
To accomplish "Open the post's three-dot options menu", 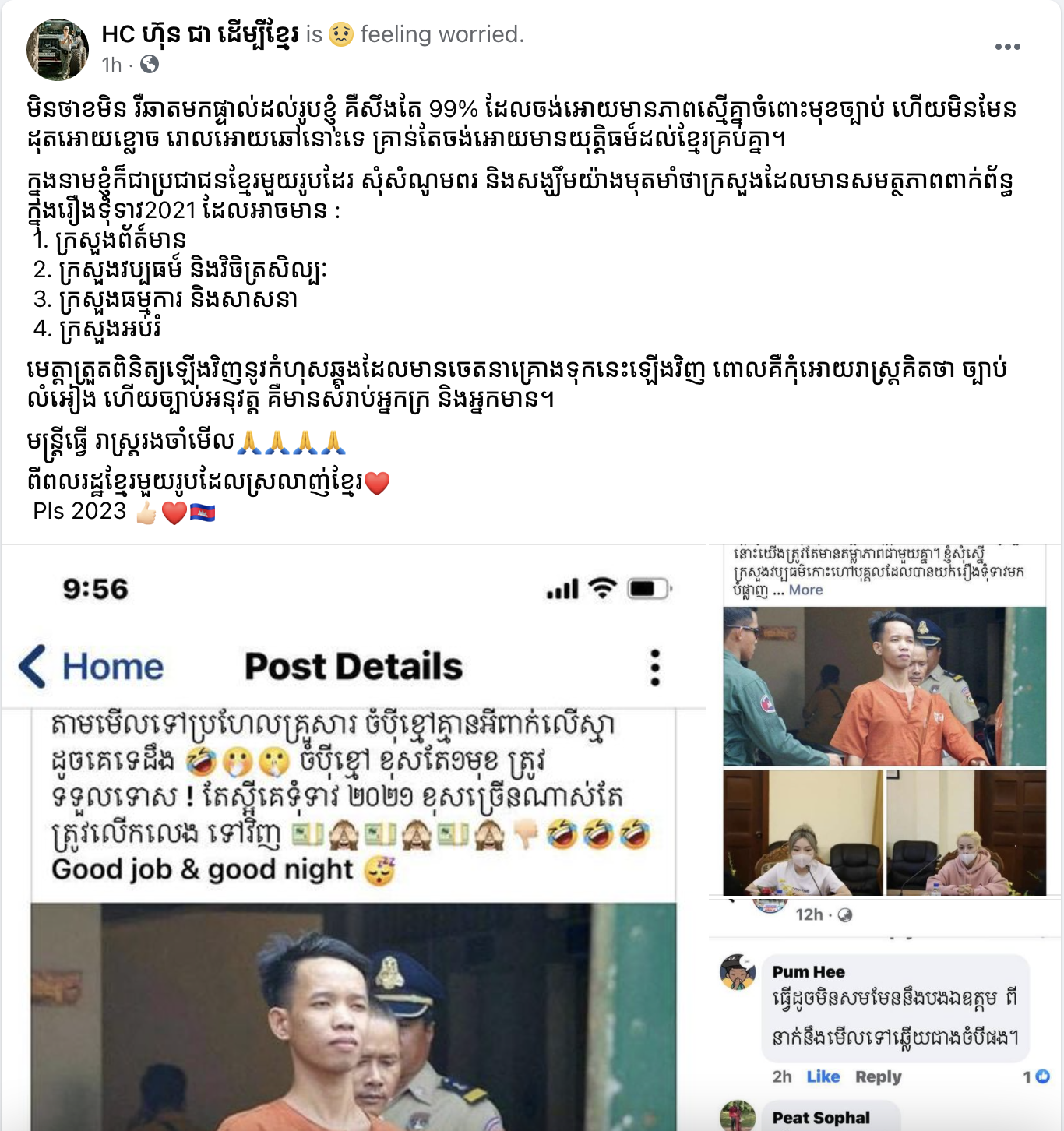I will [1007, 48].
